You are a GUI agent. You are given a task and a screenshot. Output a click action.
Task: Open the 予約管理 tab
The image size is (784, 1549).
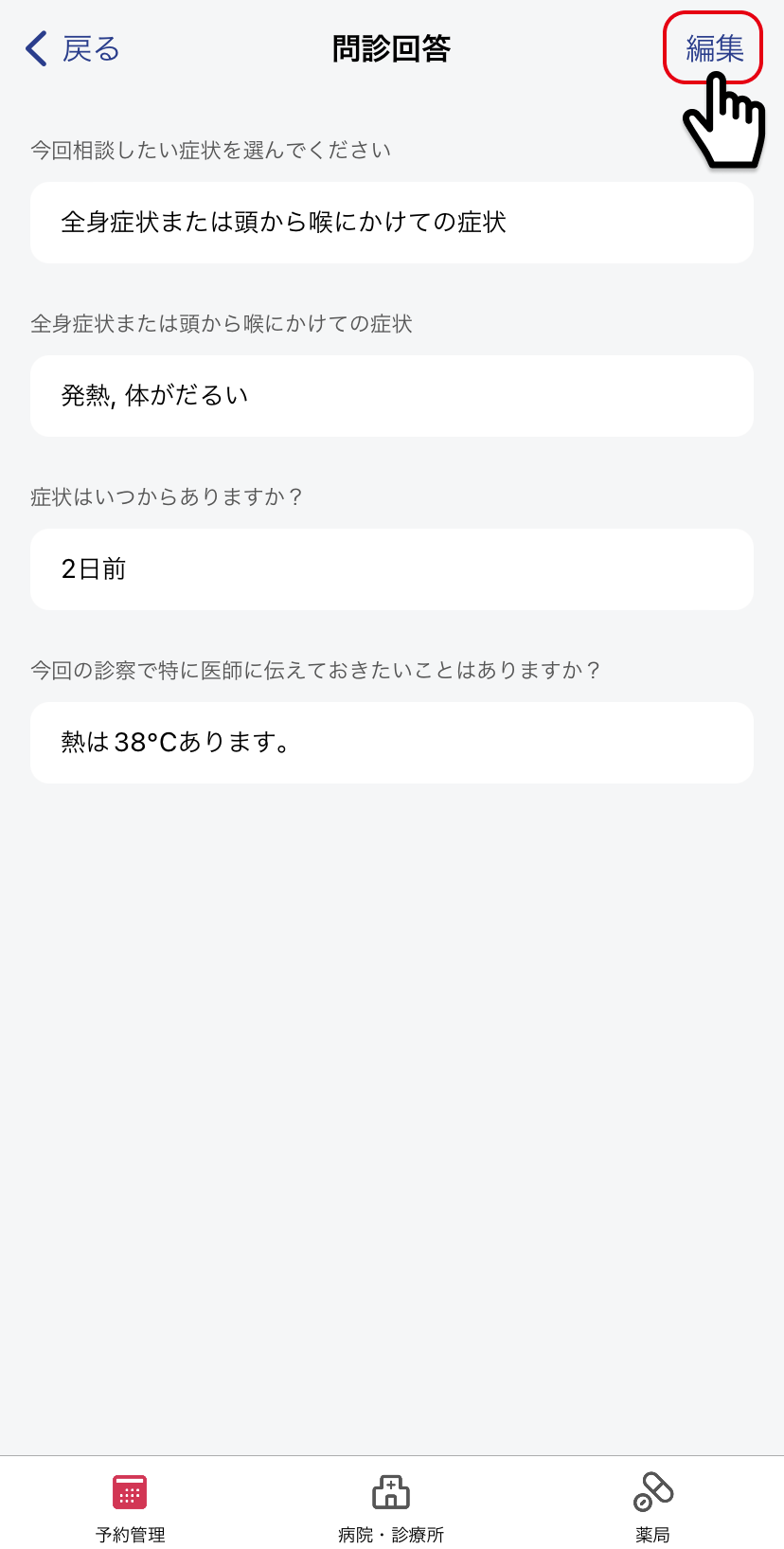pos(131,1507)
